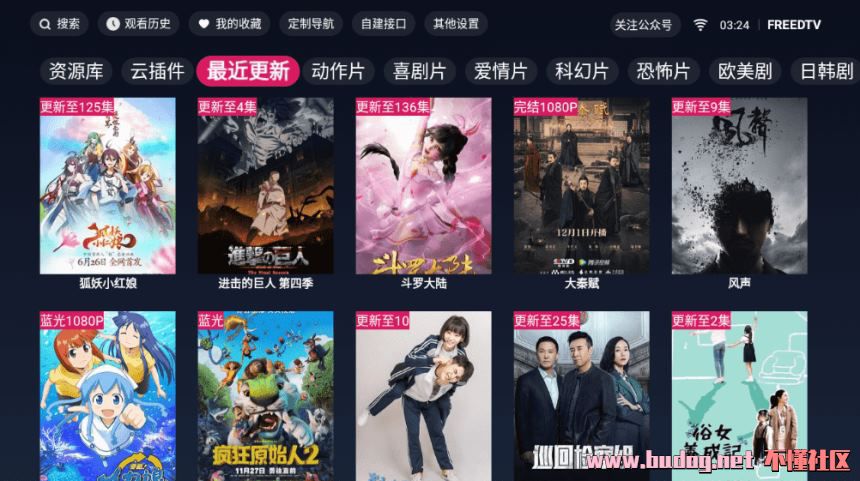Open 其他设置 settings

pos(455,23)
